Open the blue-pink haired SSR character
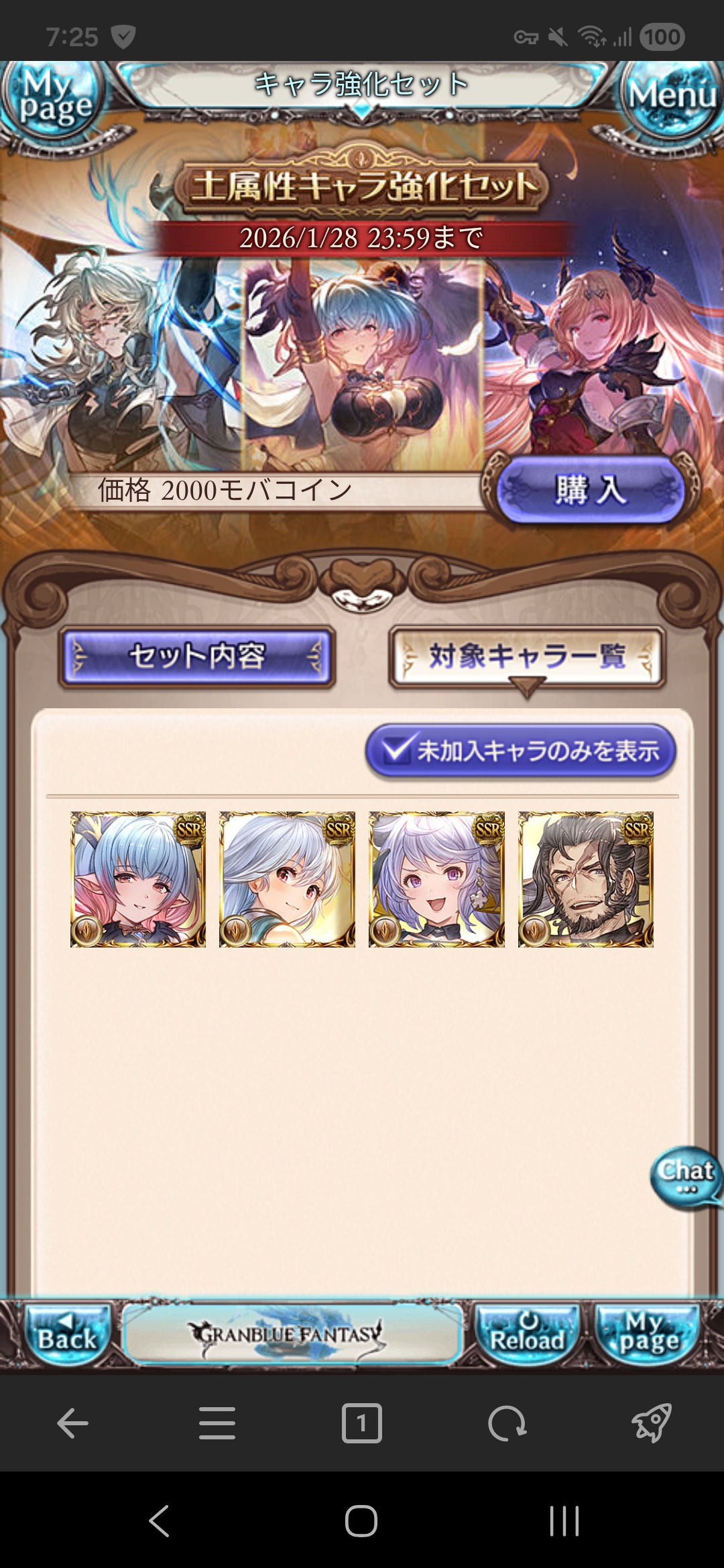 tap(138, 879)
